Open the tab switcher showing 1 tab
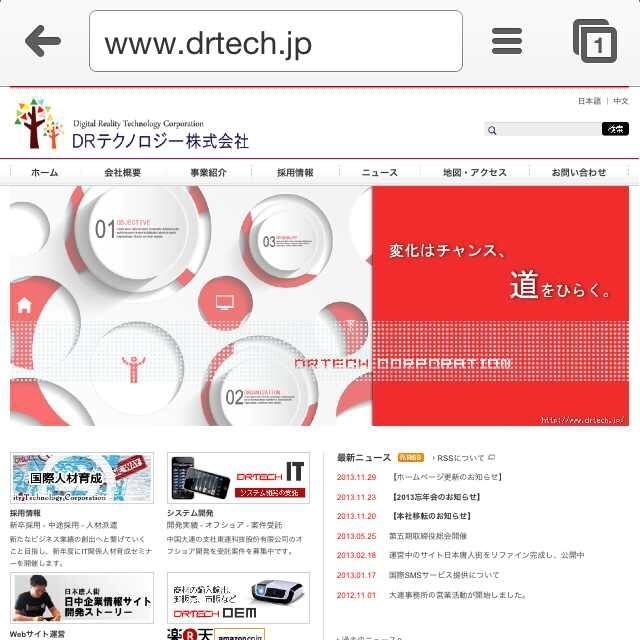640x640 pixels. click(595, 42)
